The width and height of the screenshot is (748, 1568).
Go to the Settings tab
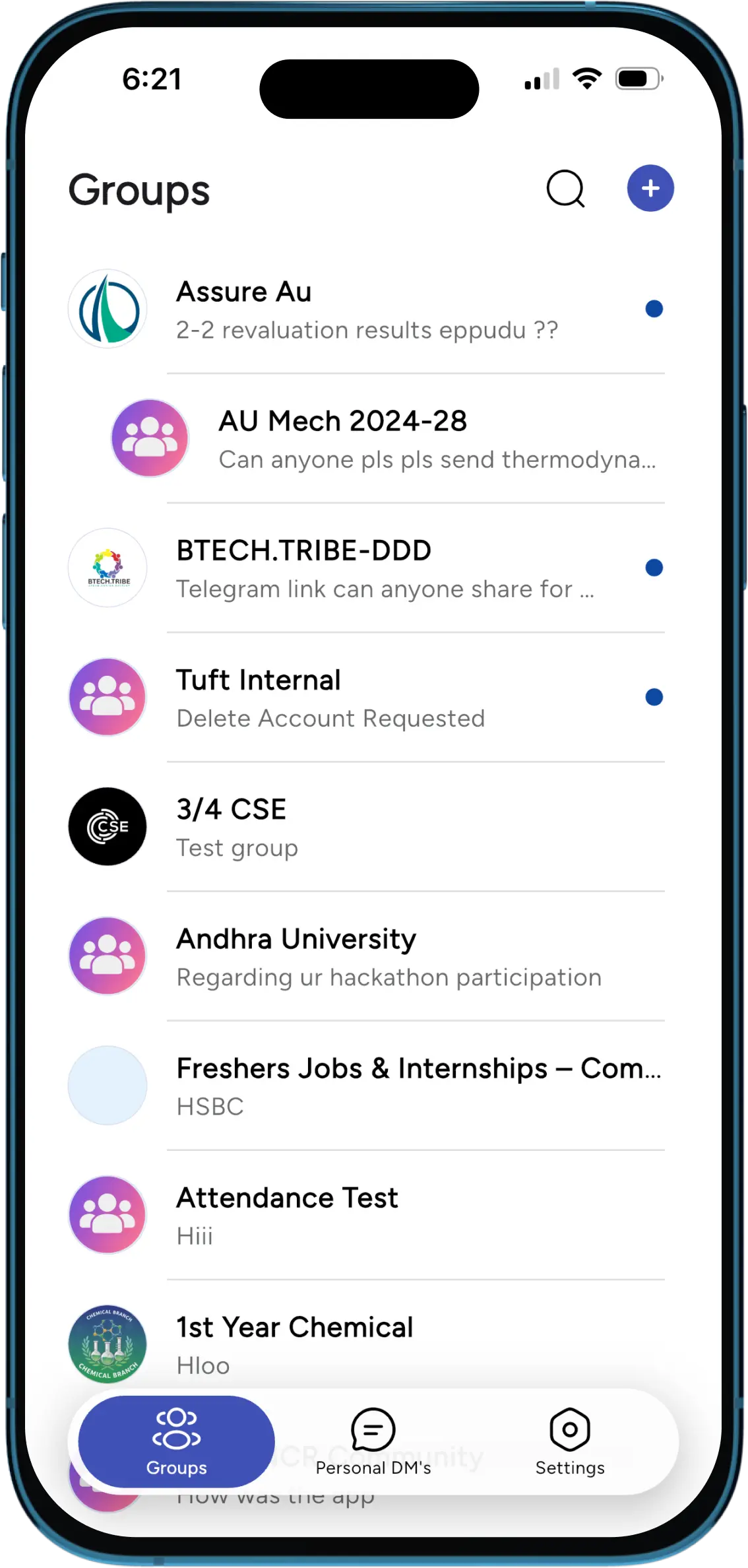pos(570,1442)
